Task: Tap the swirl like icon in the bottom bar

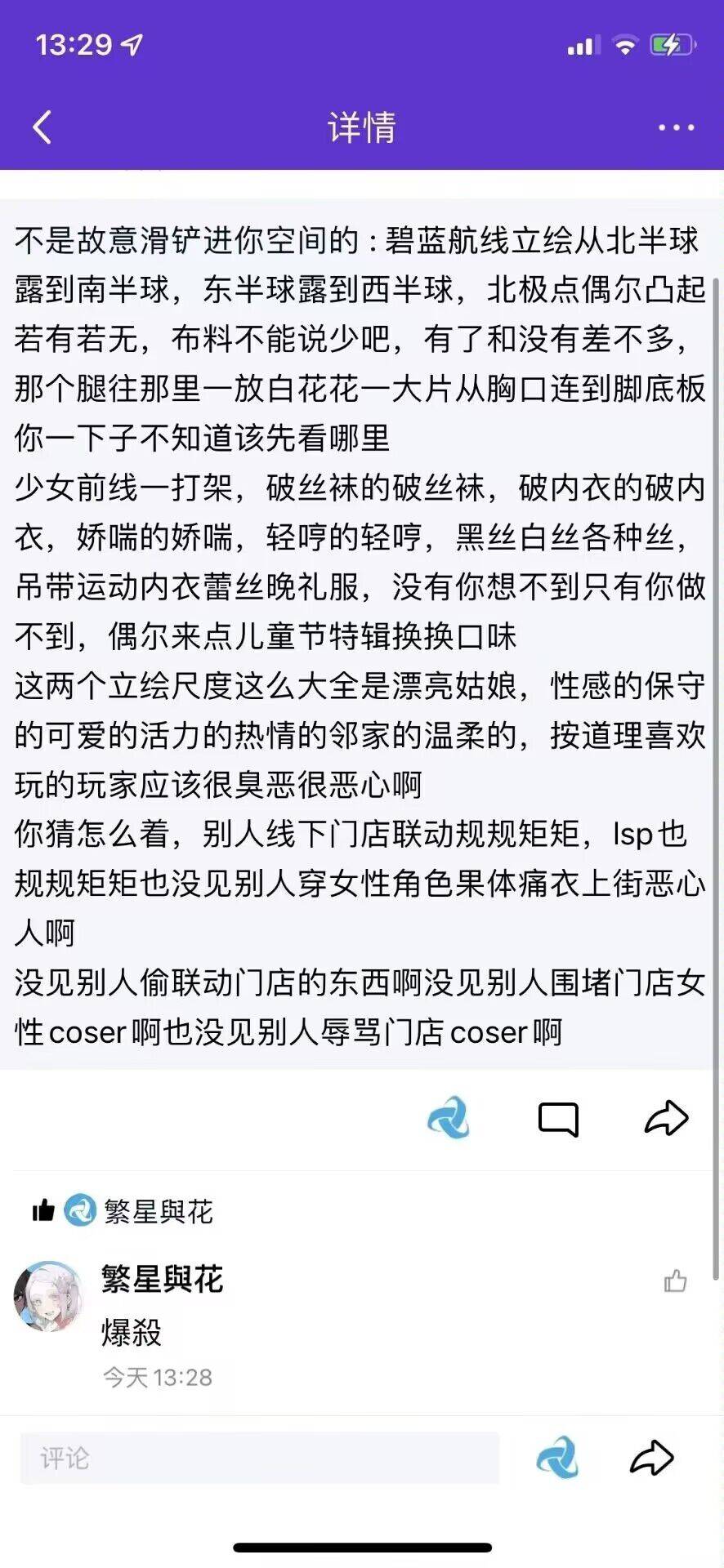Action: (557, 1458)
